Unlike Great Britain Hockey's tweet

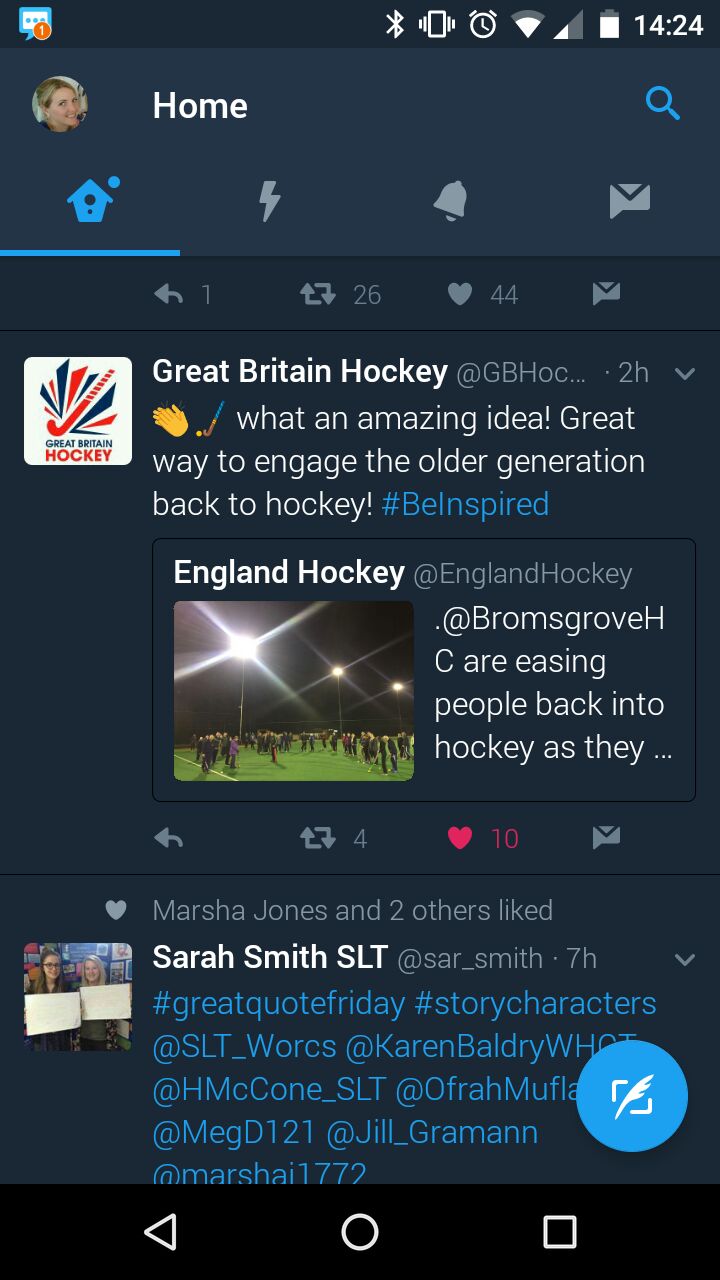(x=460, y=838)
